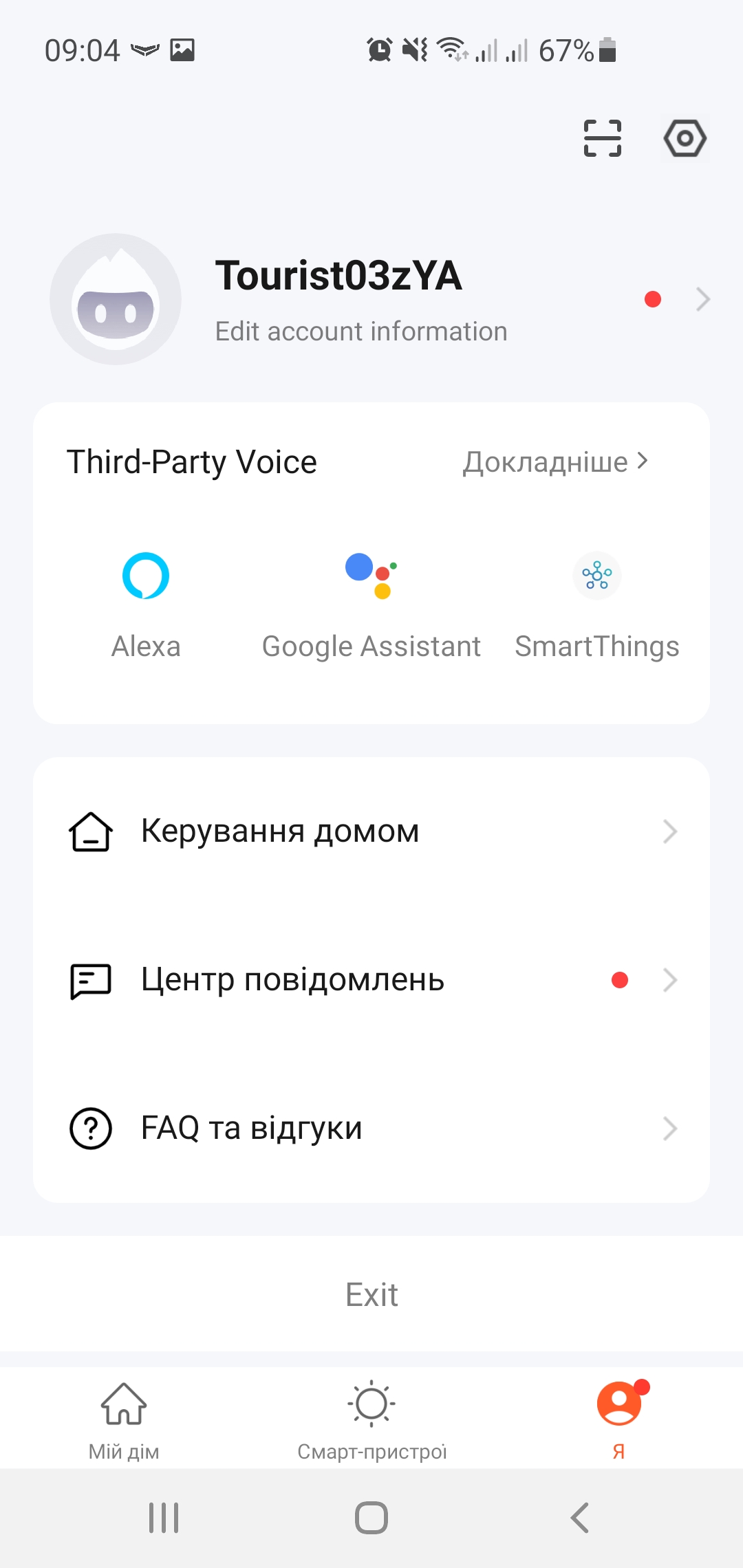Tap the Exit button
The height and width of the screenshot is (1568, 743).
pos(371,1295)
